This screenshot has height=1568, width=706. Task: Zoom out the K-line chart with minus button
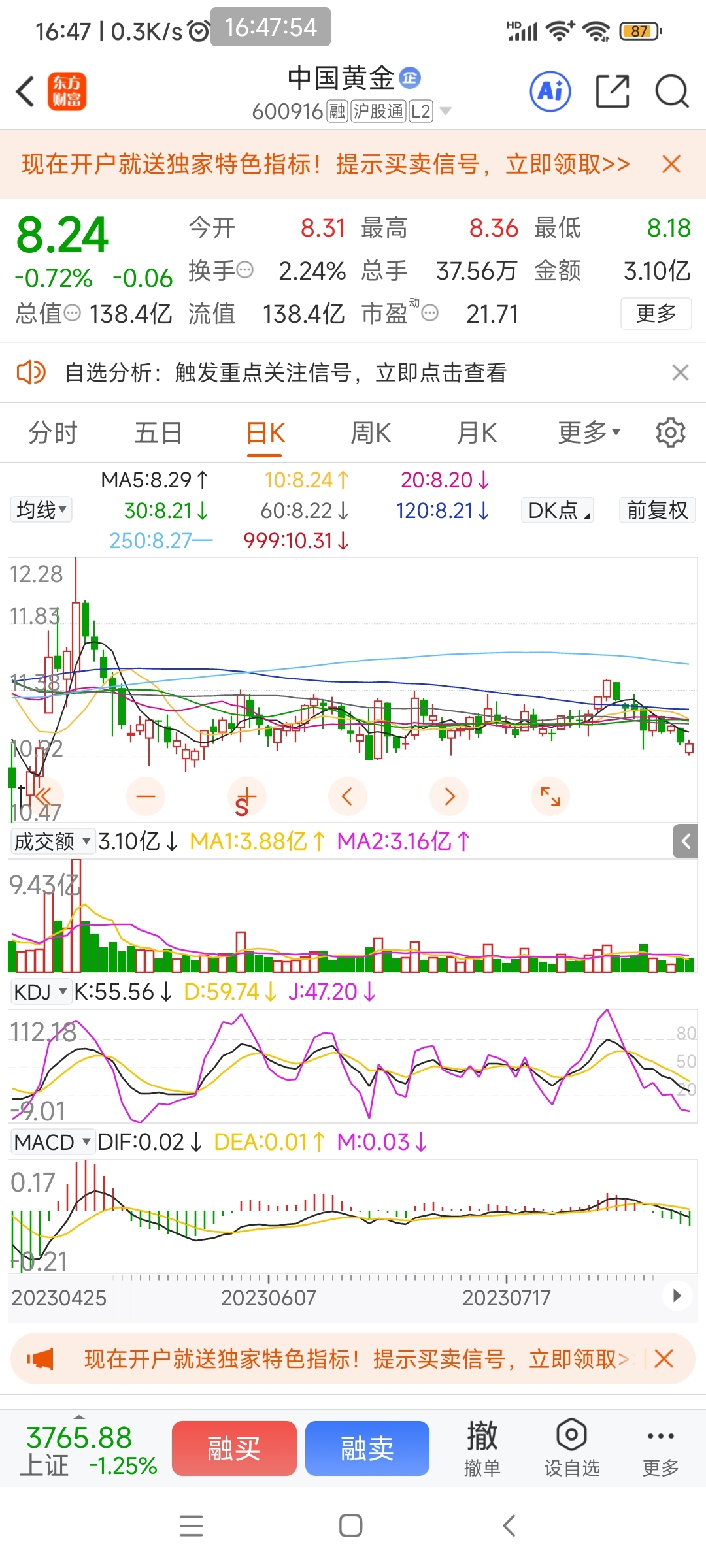coord(145,796)
